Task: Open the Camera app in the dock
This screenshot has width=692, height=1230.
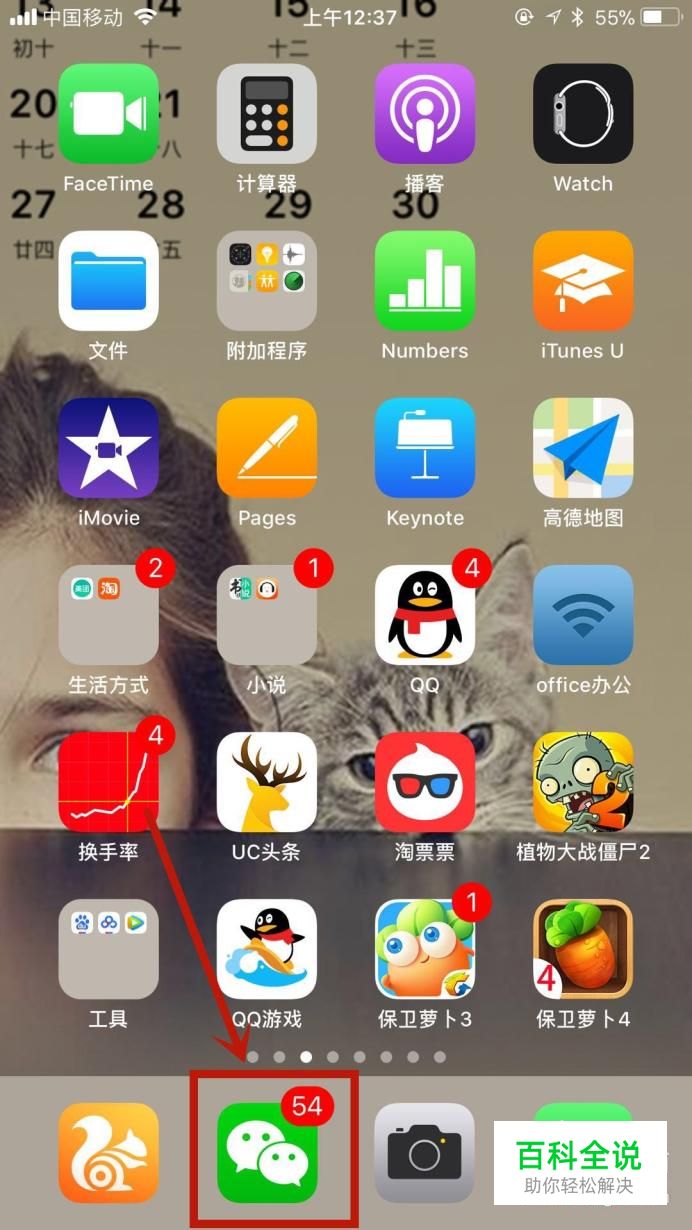Action: click(x=425, y=1153)
